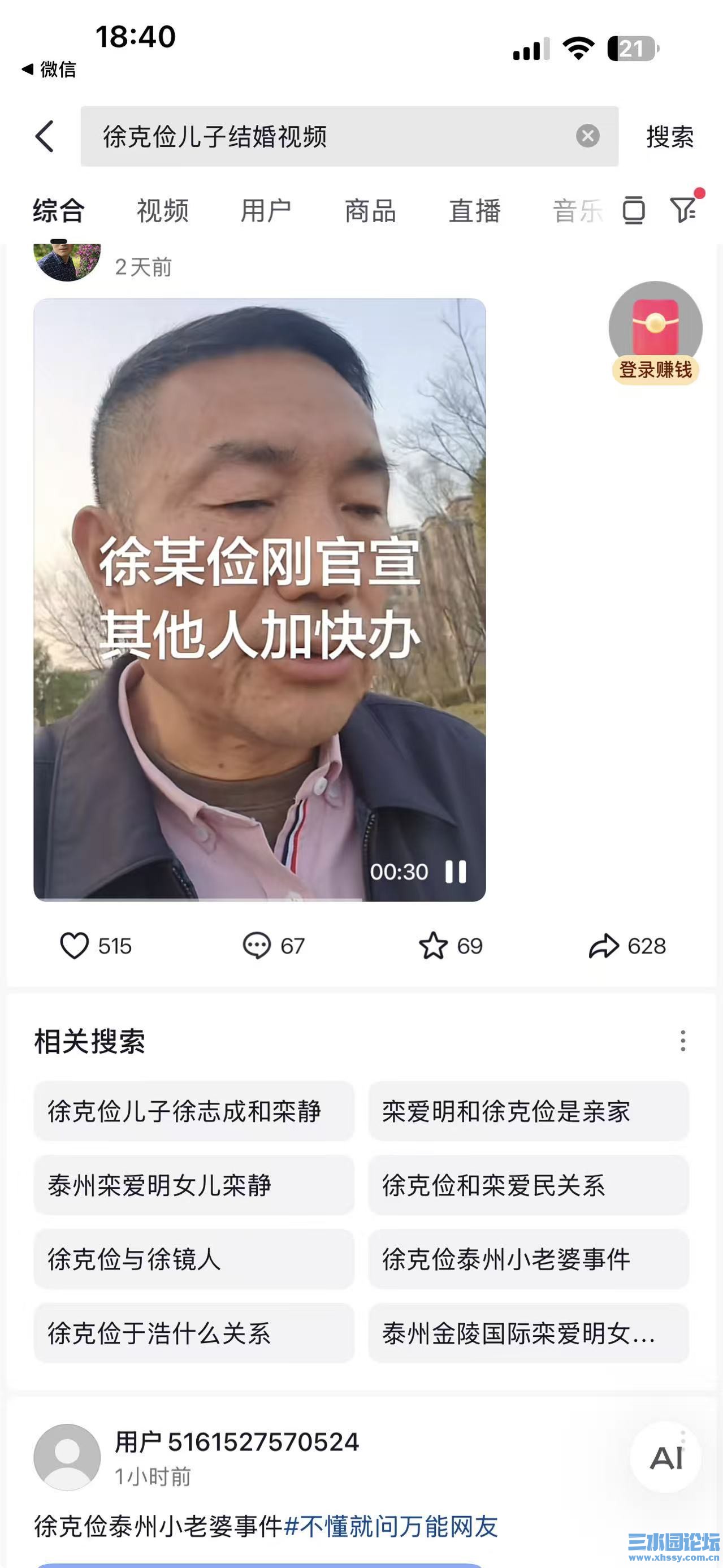Go back using the back arrow
Image resolution: width=723 pixels, height=1568 pixels.
(45, 136)
